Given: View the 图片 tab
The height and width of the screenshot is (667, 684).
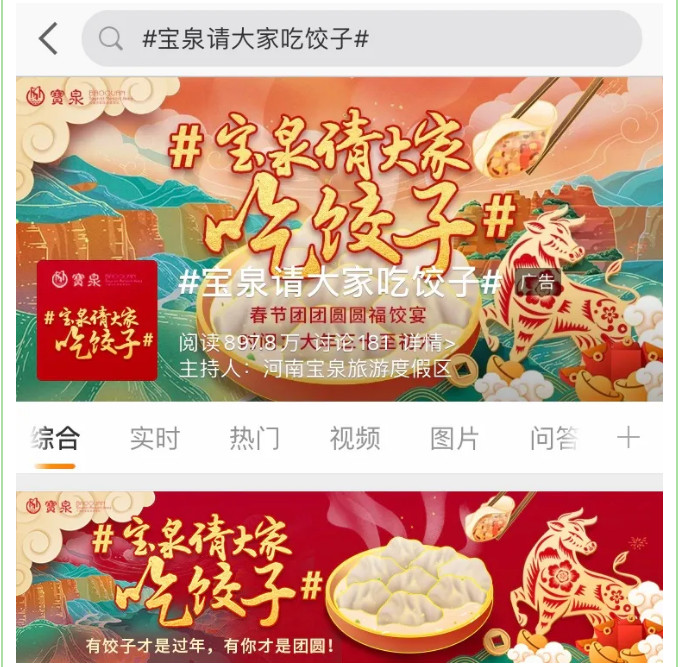Looking at the screenshot, I should coord(455,438).
